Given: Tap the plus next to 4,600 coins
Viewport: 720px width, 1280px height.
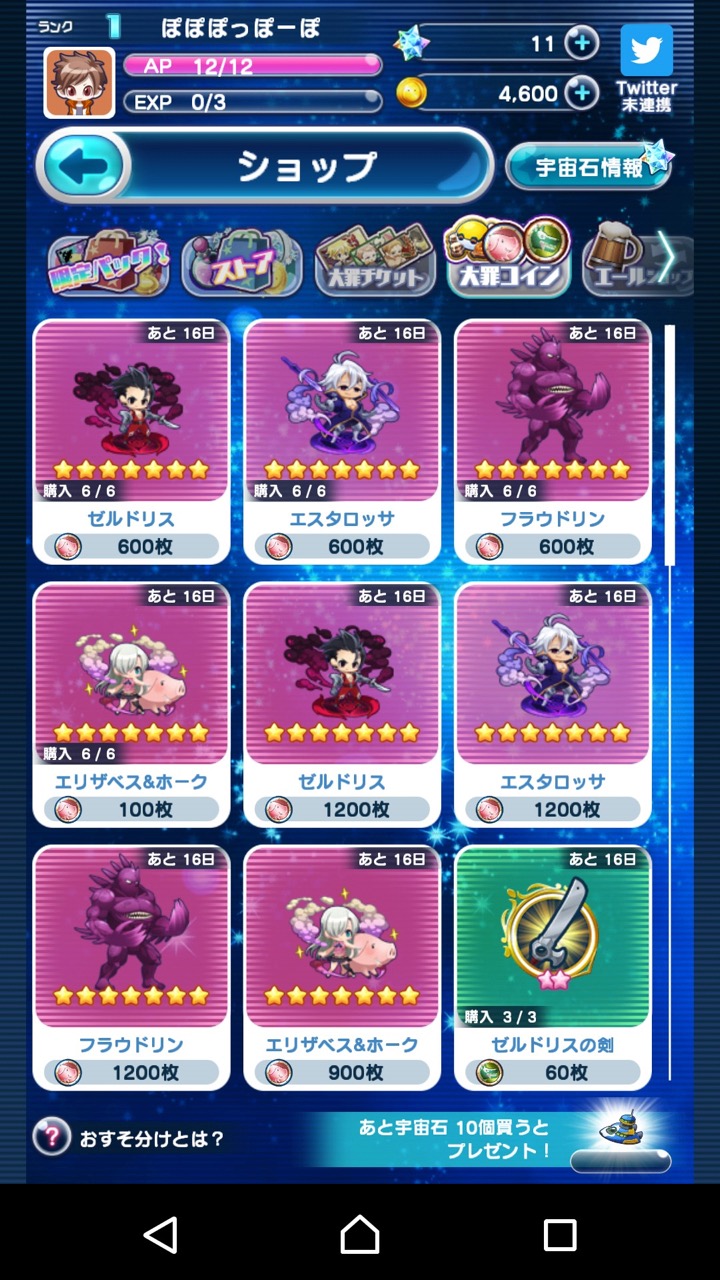Looking at the screenshot, I should click(581, 93).
